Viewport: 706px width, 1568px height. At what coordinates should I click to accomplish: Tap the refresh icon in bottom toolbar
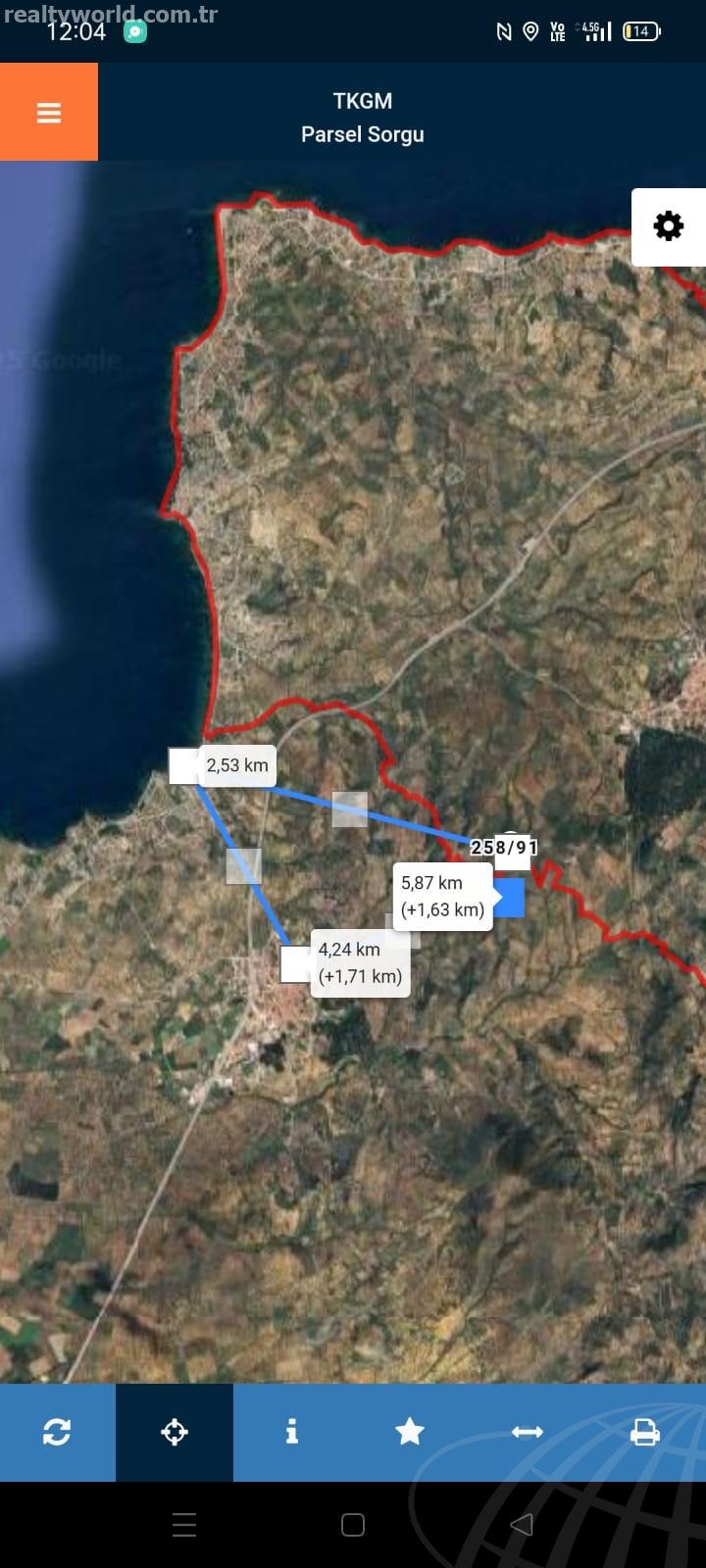[57, 1432]
